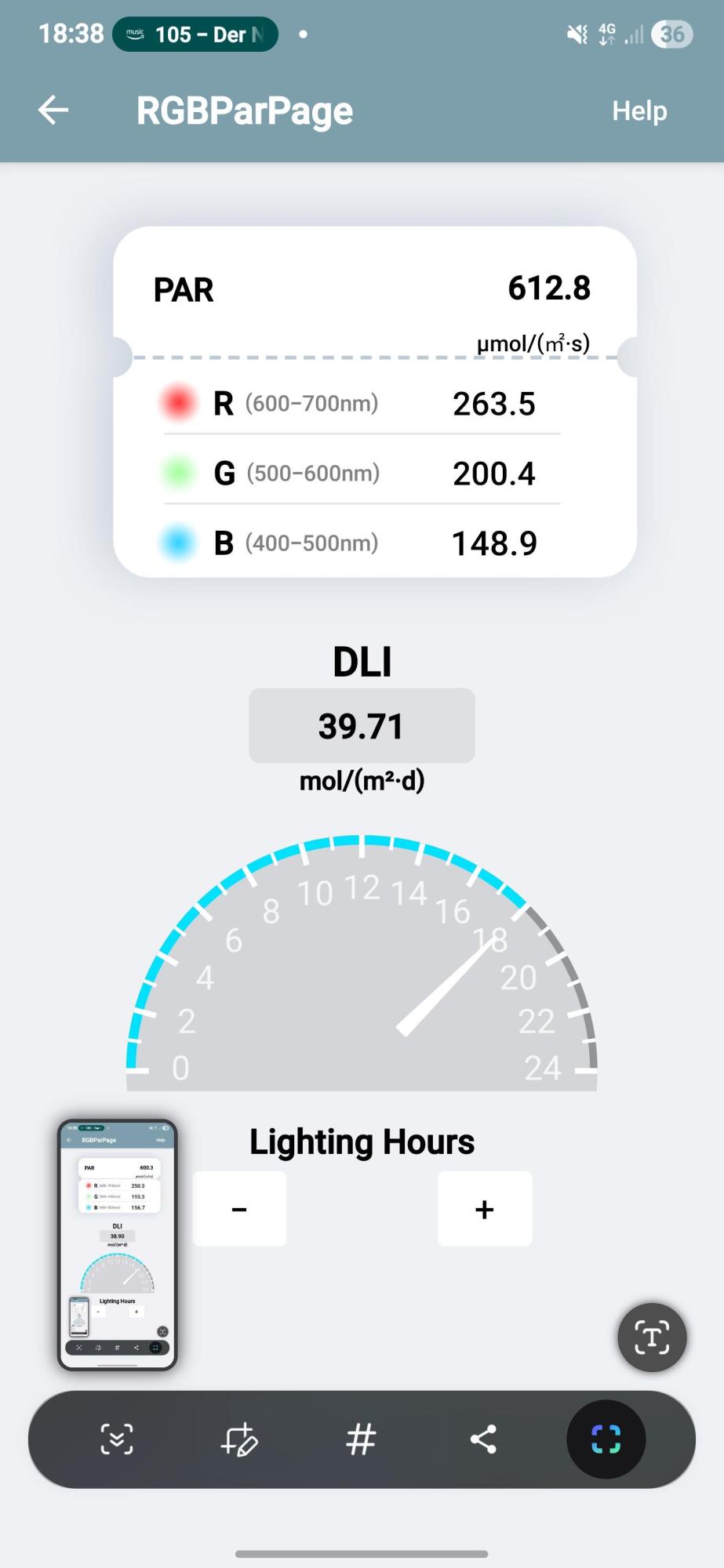Start scroll capture of the screen
The image size is (724, 1568).
(x=117, y=1439)
